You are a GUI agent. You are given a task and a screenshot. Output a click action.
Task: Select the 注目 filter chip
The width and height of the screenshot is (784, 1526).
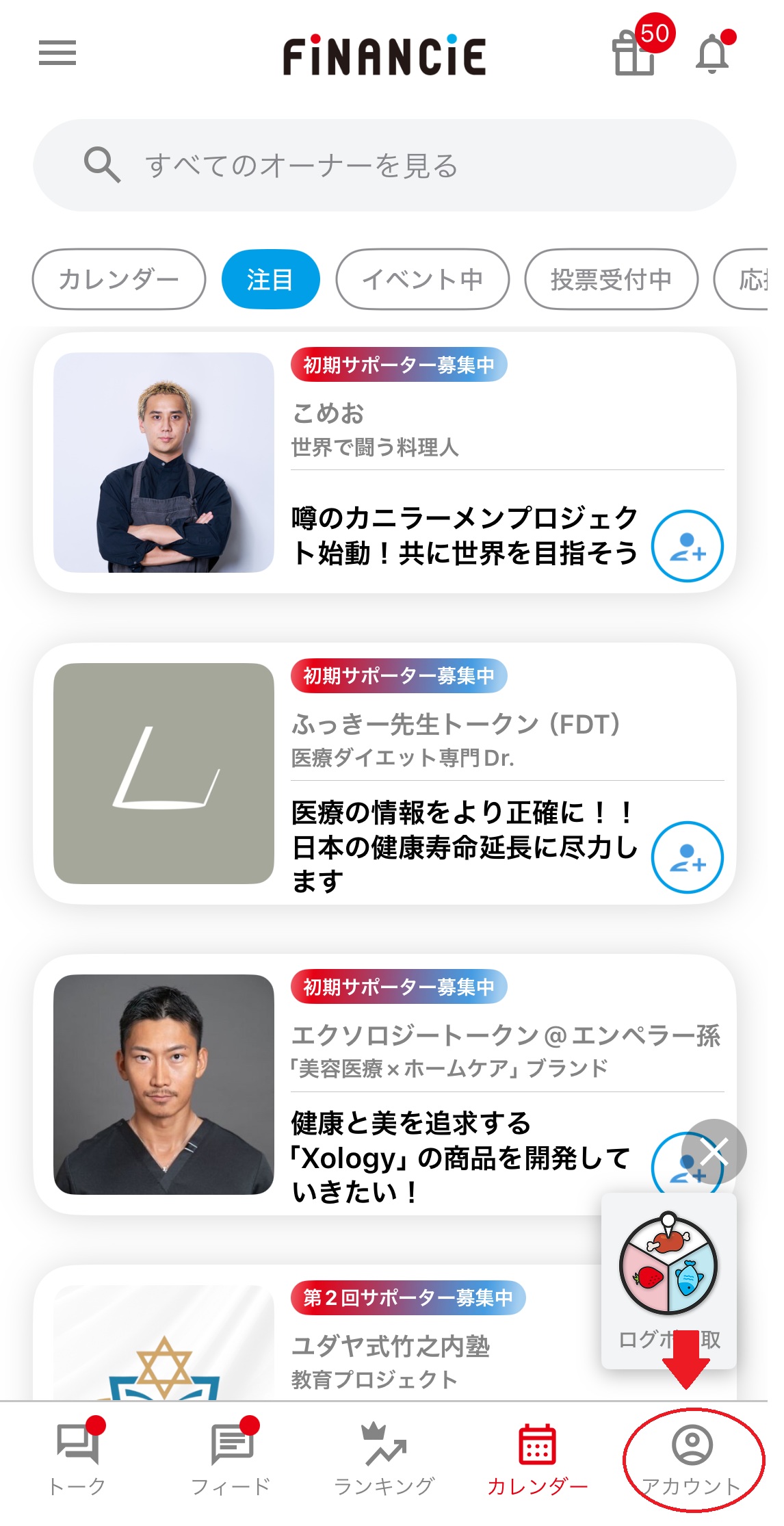click(270, 279)
